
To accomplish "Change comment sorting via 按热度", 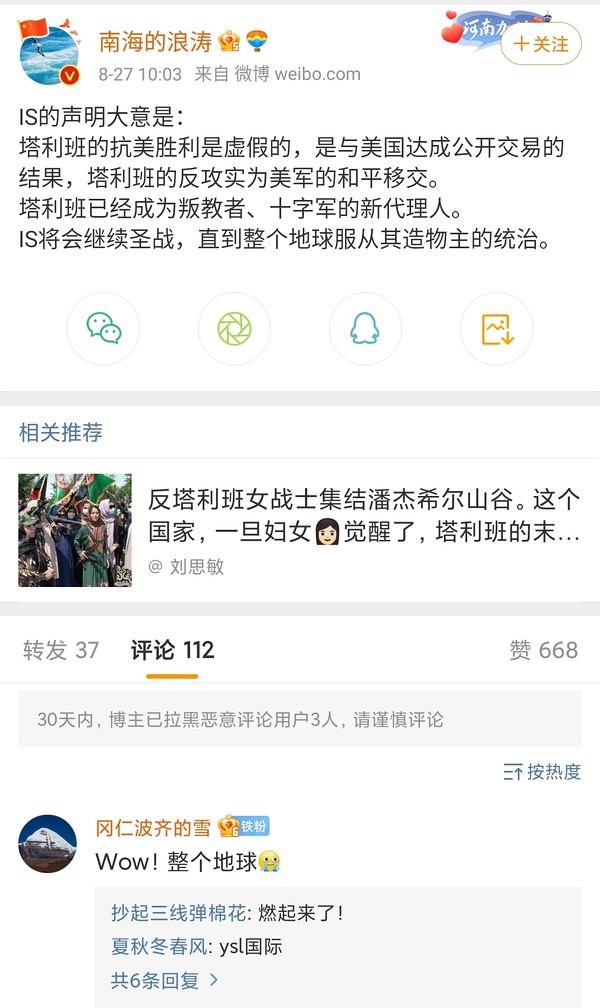I will point(542,772).
